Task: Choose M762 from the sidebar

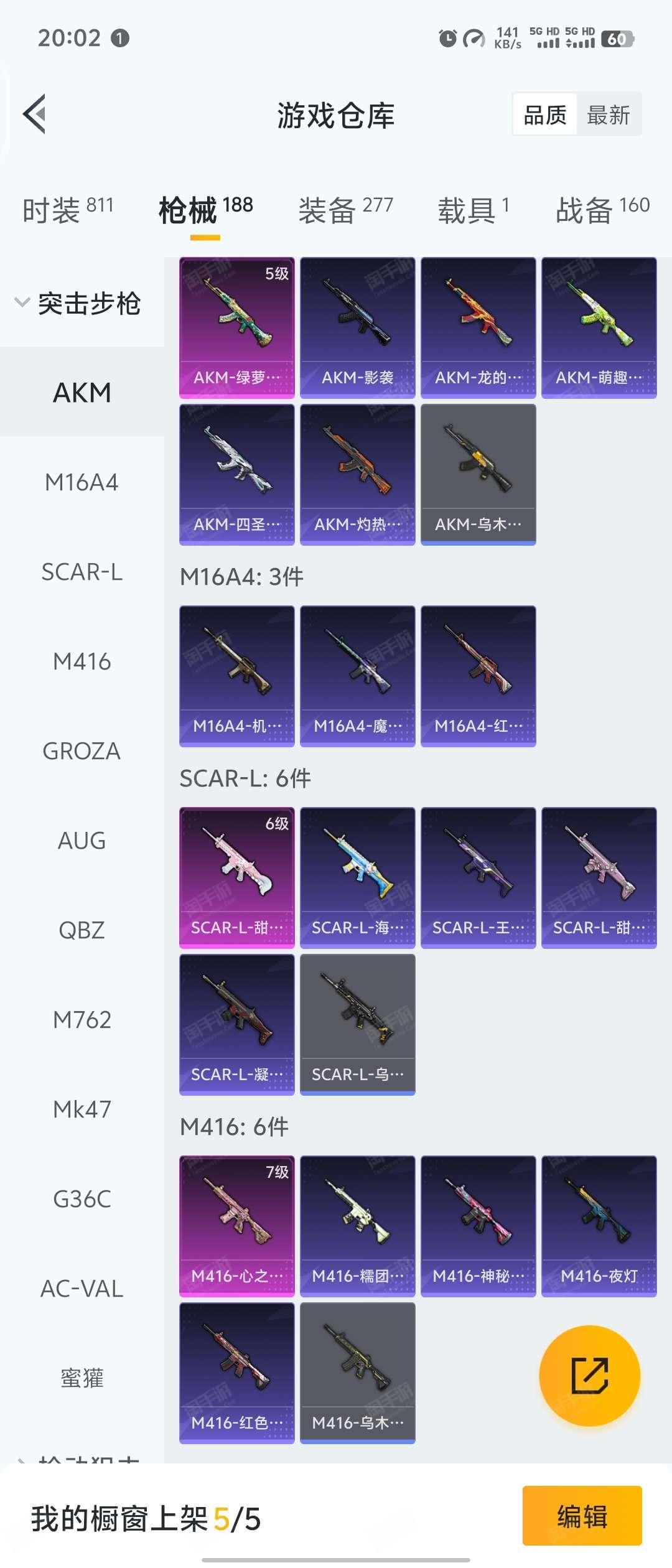Action: click(x=82, y=1020)
